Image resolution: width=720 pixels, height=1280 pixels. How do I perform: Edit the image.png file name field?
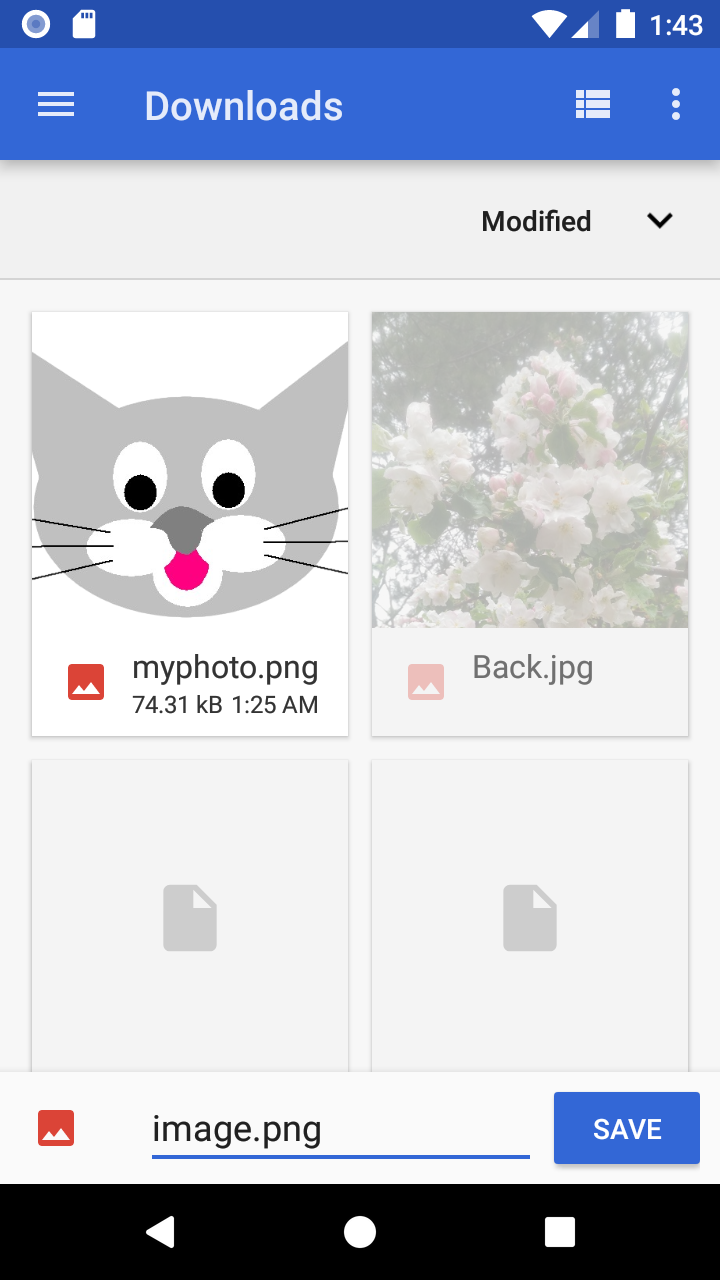(x=340, y=1130)
